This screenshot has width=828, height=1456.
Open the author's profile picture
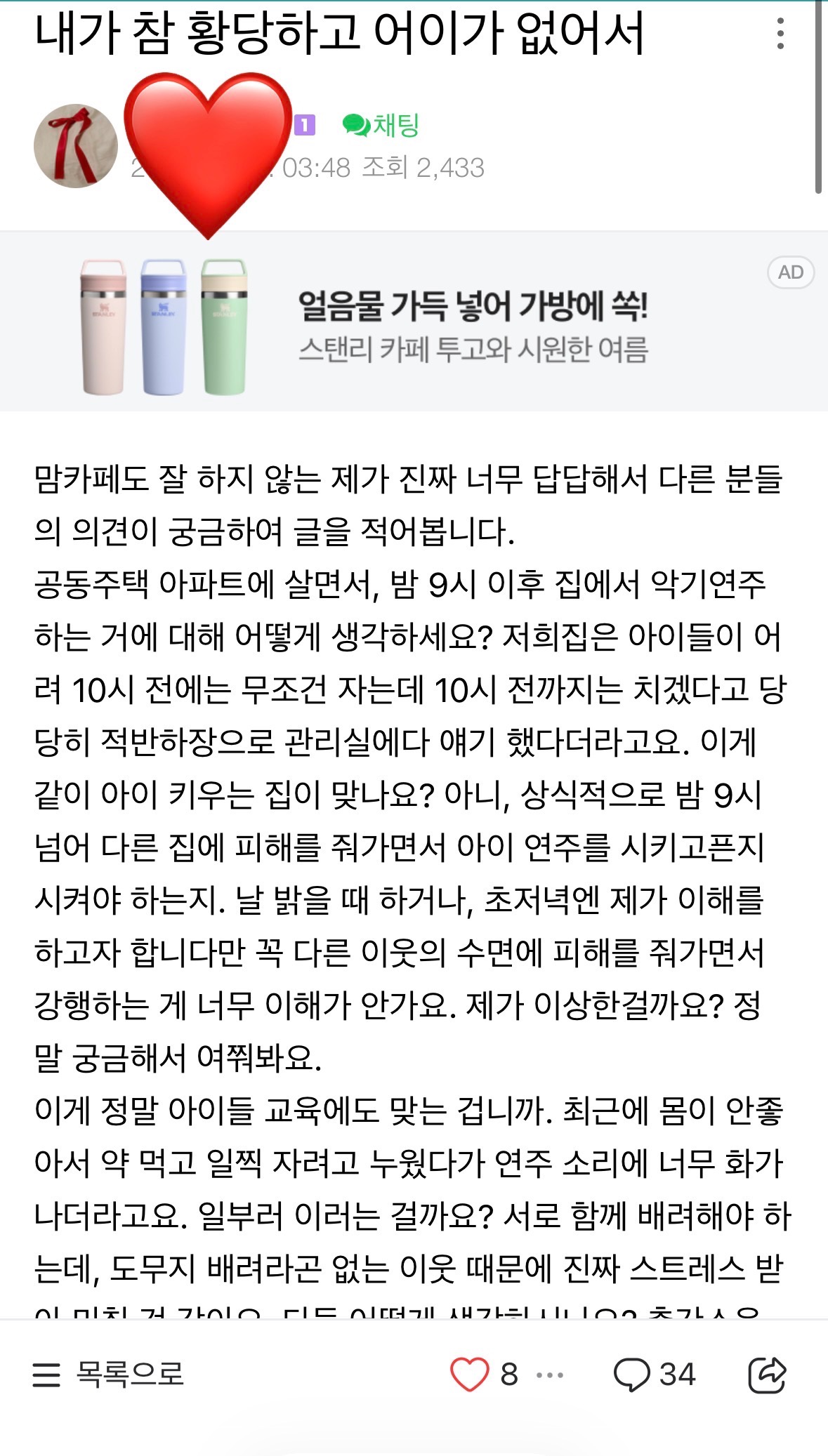(x=76, y=146)
